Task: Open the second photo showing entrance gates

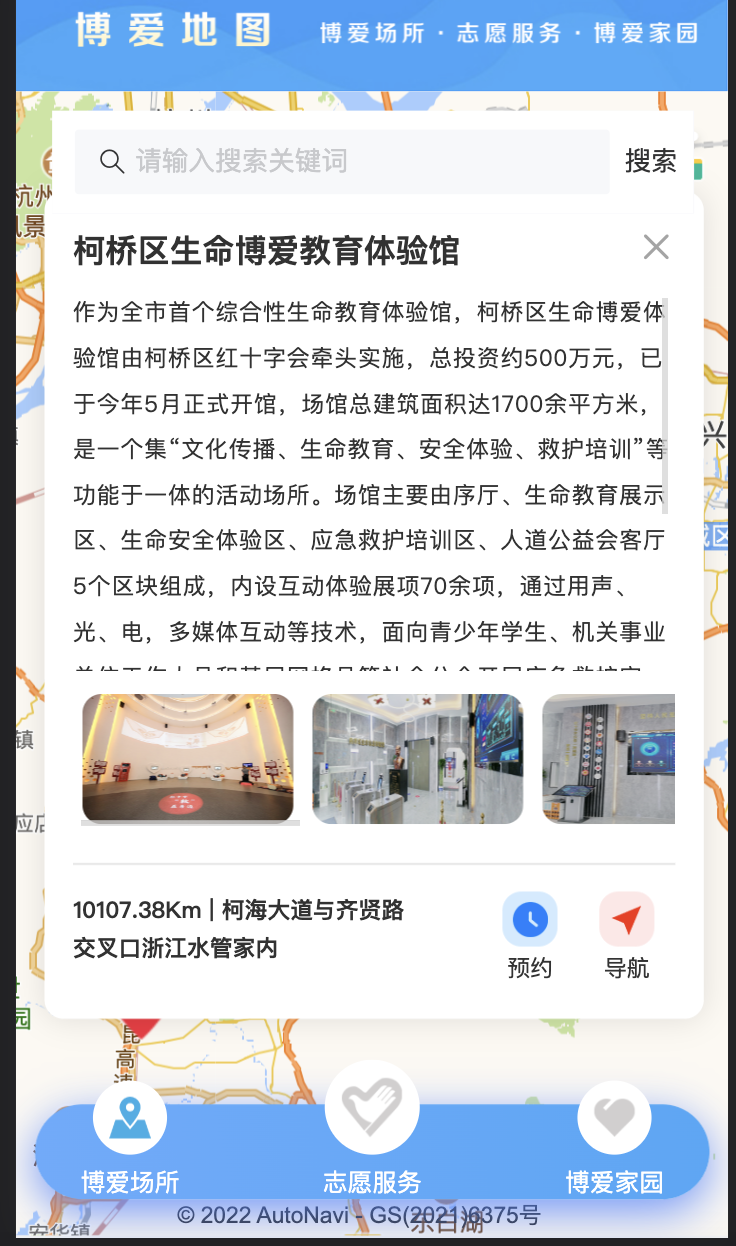Action: pyautogui.click(x=417, y=759)
